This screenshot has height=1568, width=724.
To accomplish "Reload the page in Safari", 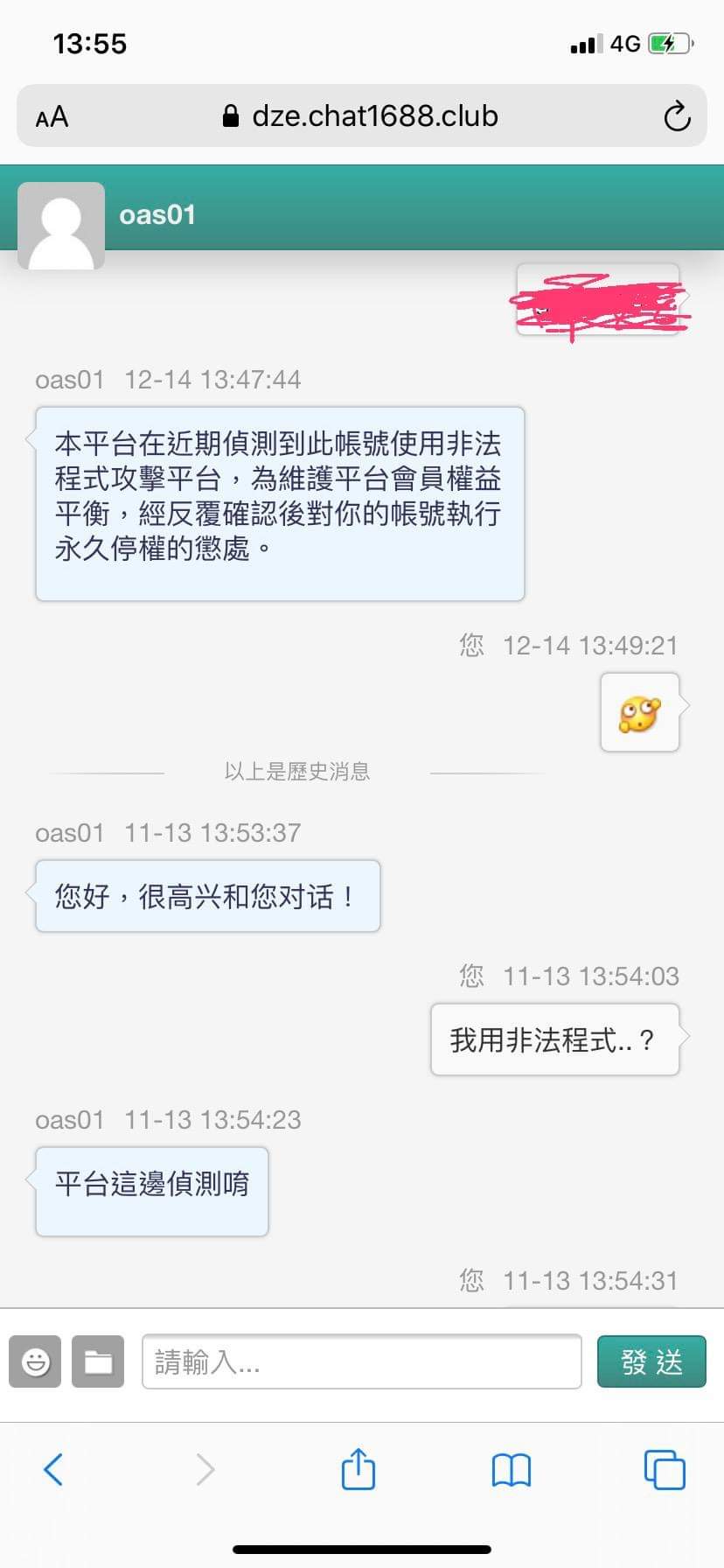I will [677, 116].
